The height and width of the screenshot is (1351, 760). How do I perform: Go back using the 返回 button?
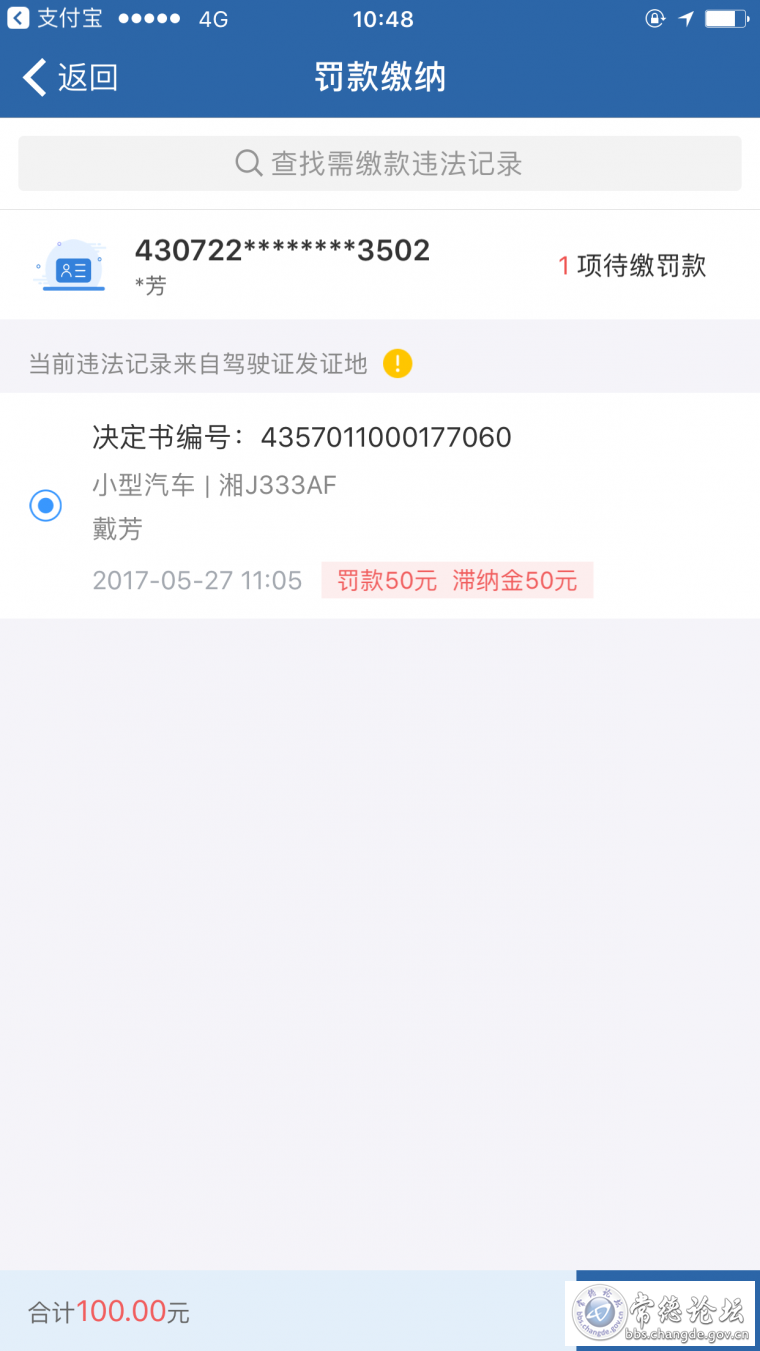point(70,77)
